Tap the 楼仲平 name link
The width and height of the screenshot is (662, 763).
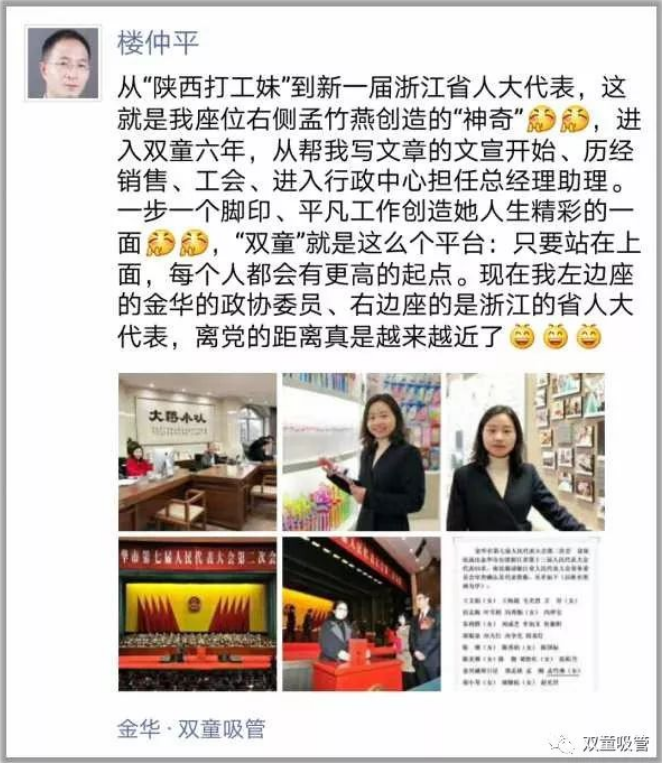pos(157,41)
